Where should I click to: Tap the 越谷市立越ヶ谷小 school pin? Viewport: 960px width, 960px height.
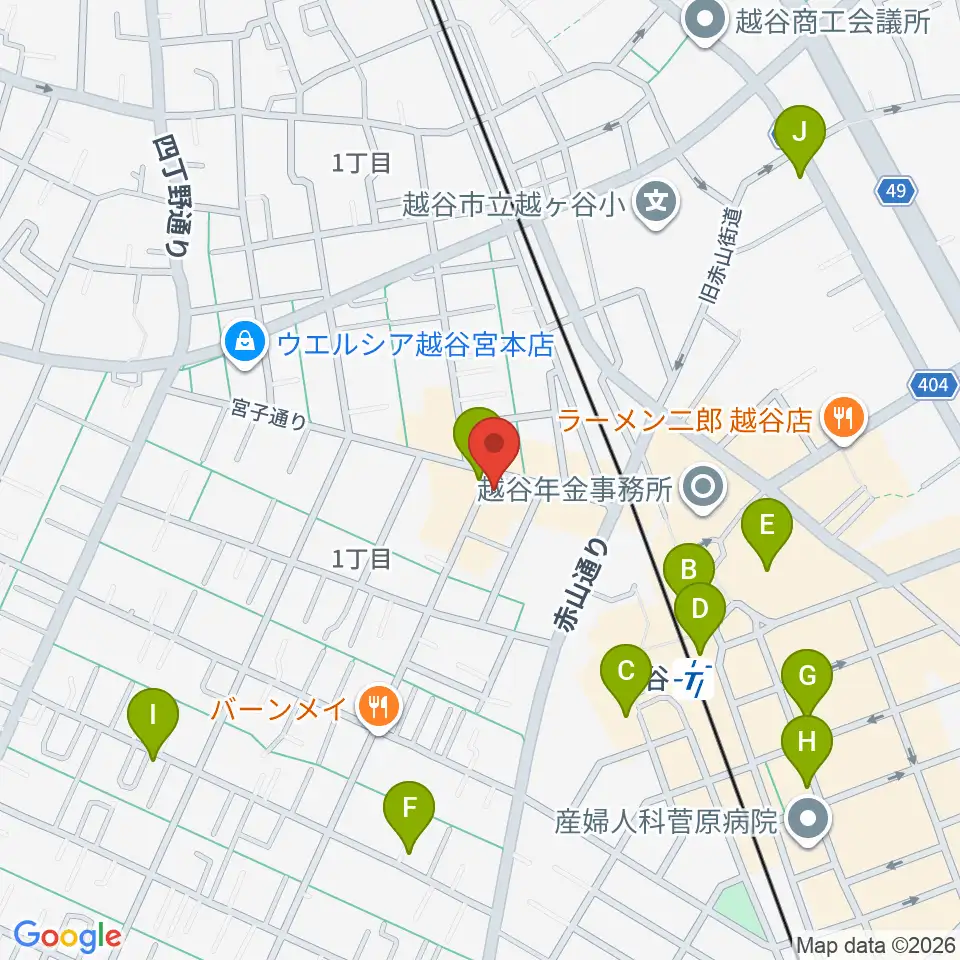656,204
